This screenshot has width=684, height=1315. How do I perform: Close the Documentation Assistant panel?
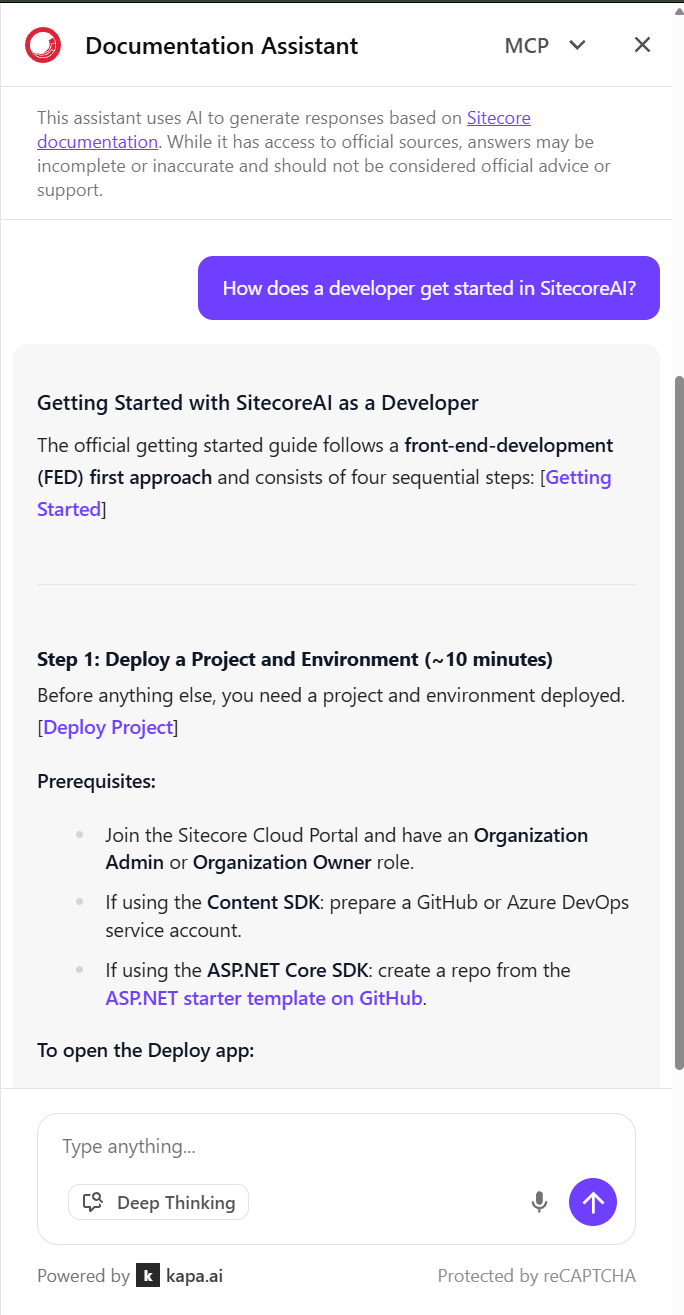pos(642,45)
